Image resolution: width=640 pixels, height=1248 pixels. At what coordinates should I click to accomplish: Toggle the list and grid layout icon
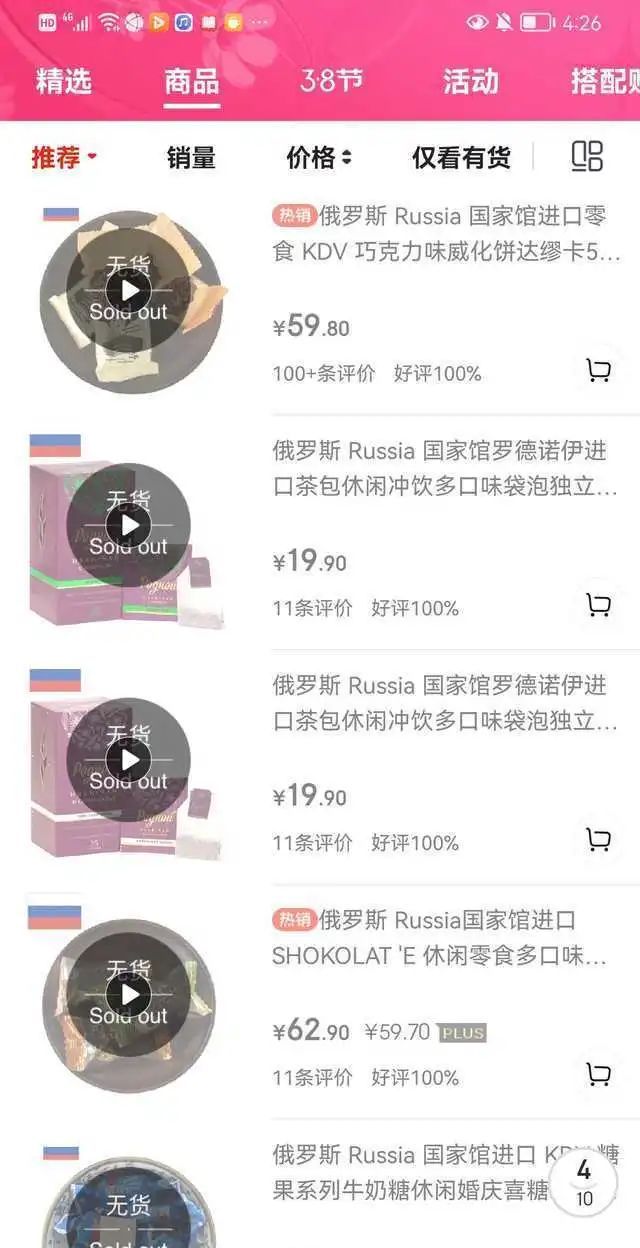587,156
